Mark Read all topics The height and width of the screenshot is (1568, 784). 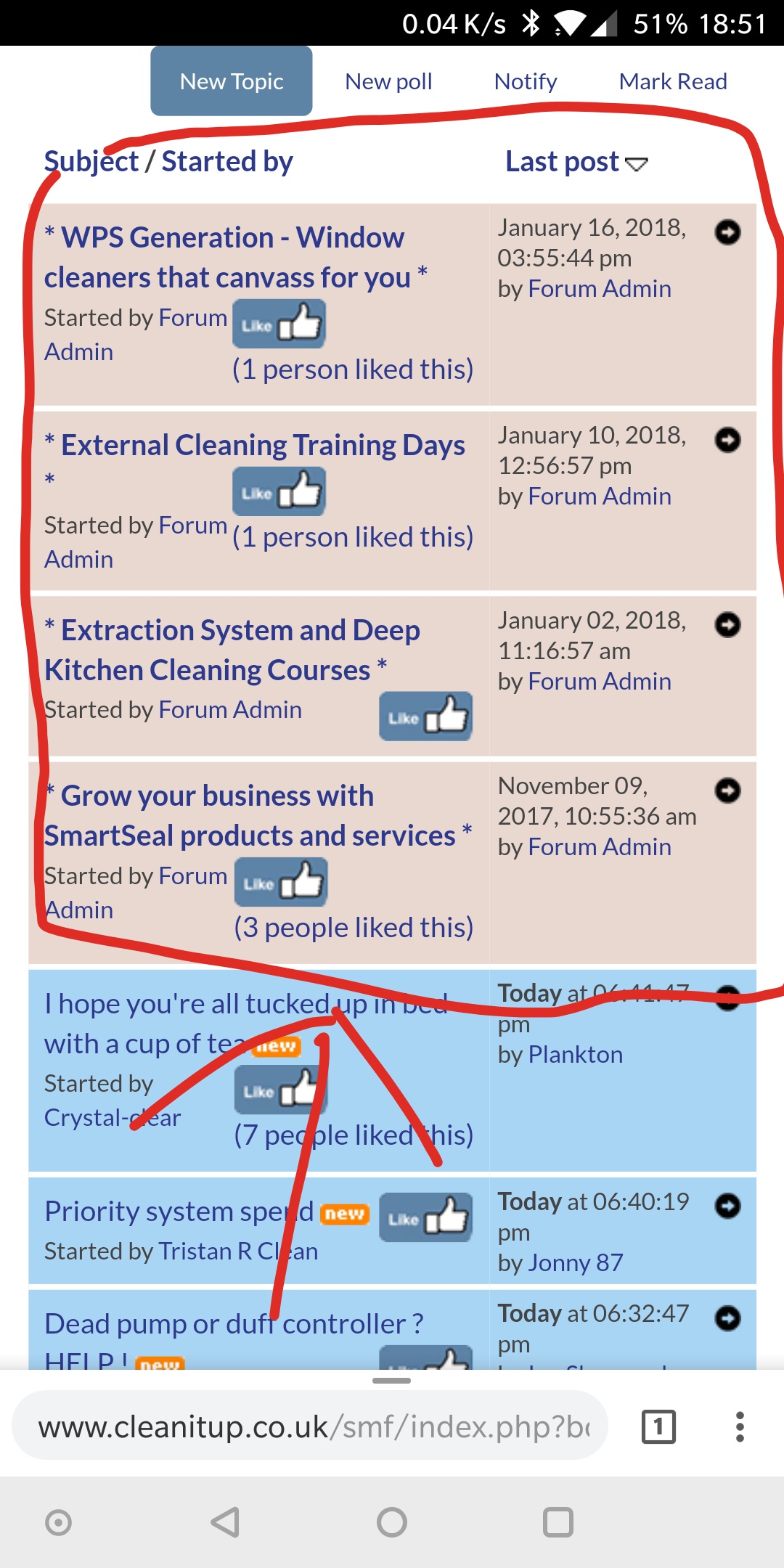tap(673, 81)
